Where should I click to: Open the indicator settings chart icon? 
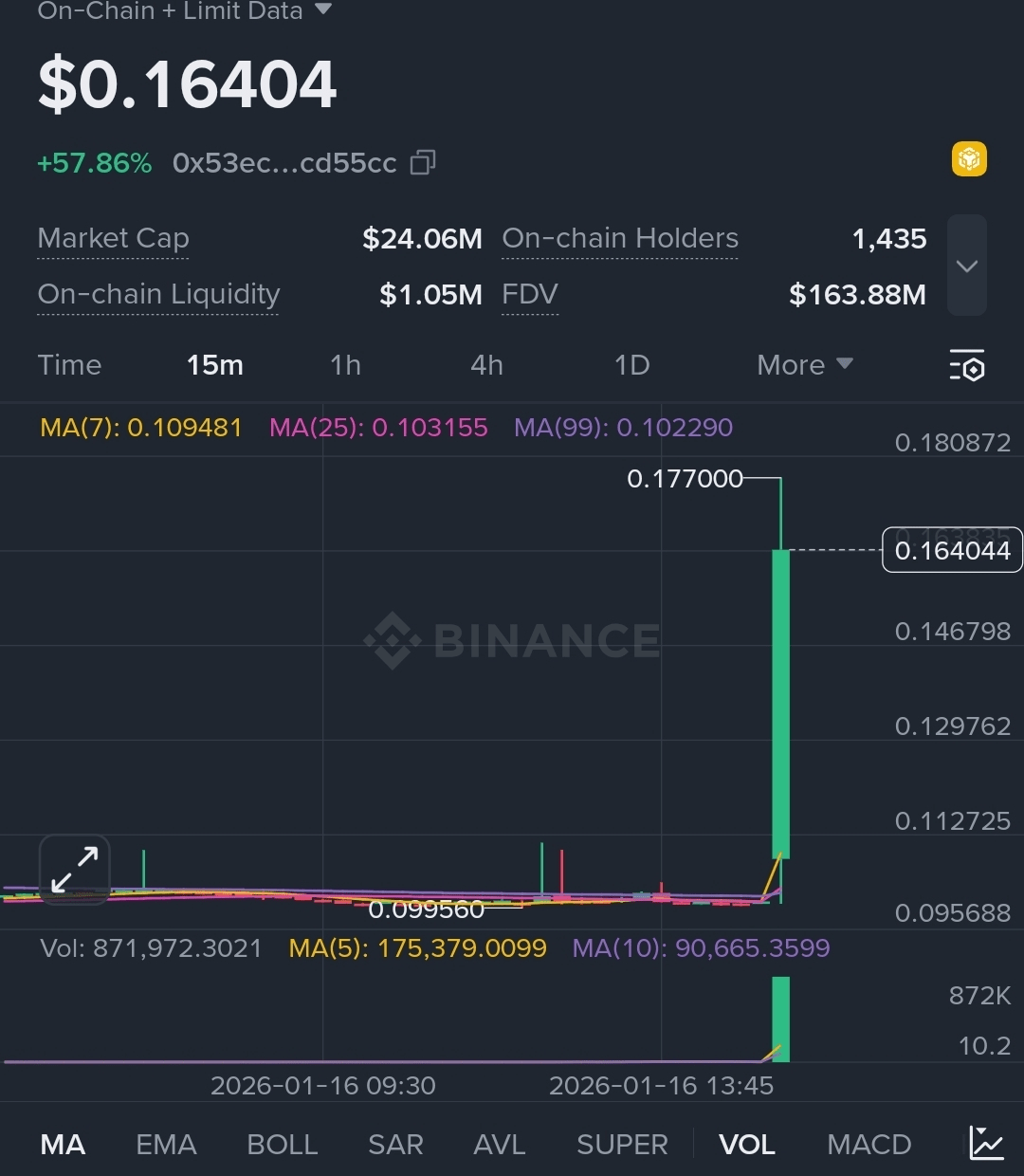[986, 1143]
